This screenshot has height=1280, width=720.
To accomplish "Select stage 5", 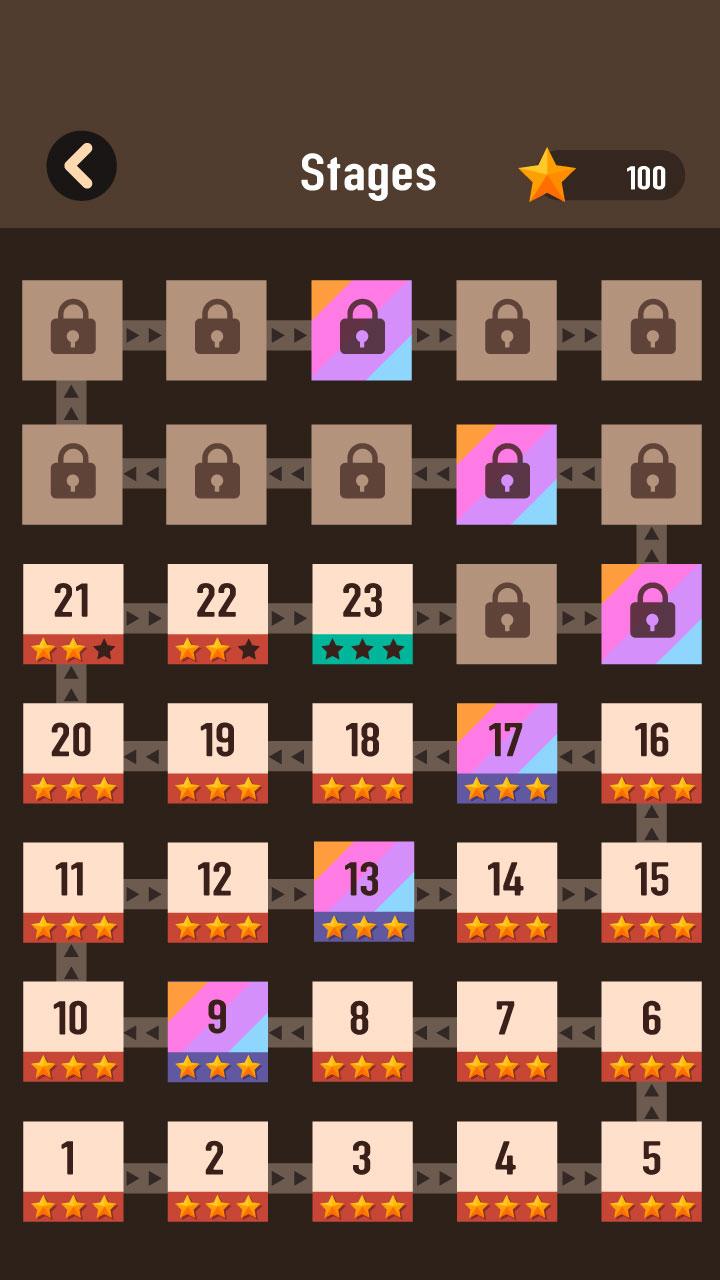I will (651, 1170).
